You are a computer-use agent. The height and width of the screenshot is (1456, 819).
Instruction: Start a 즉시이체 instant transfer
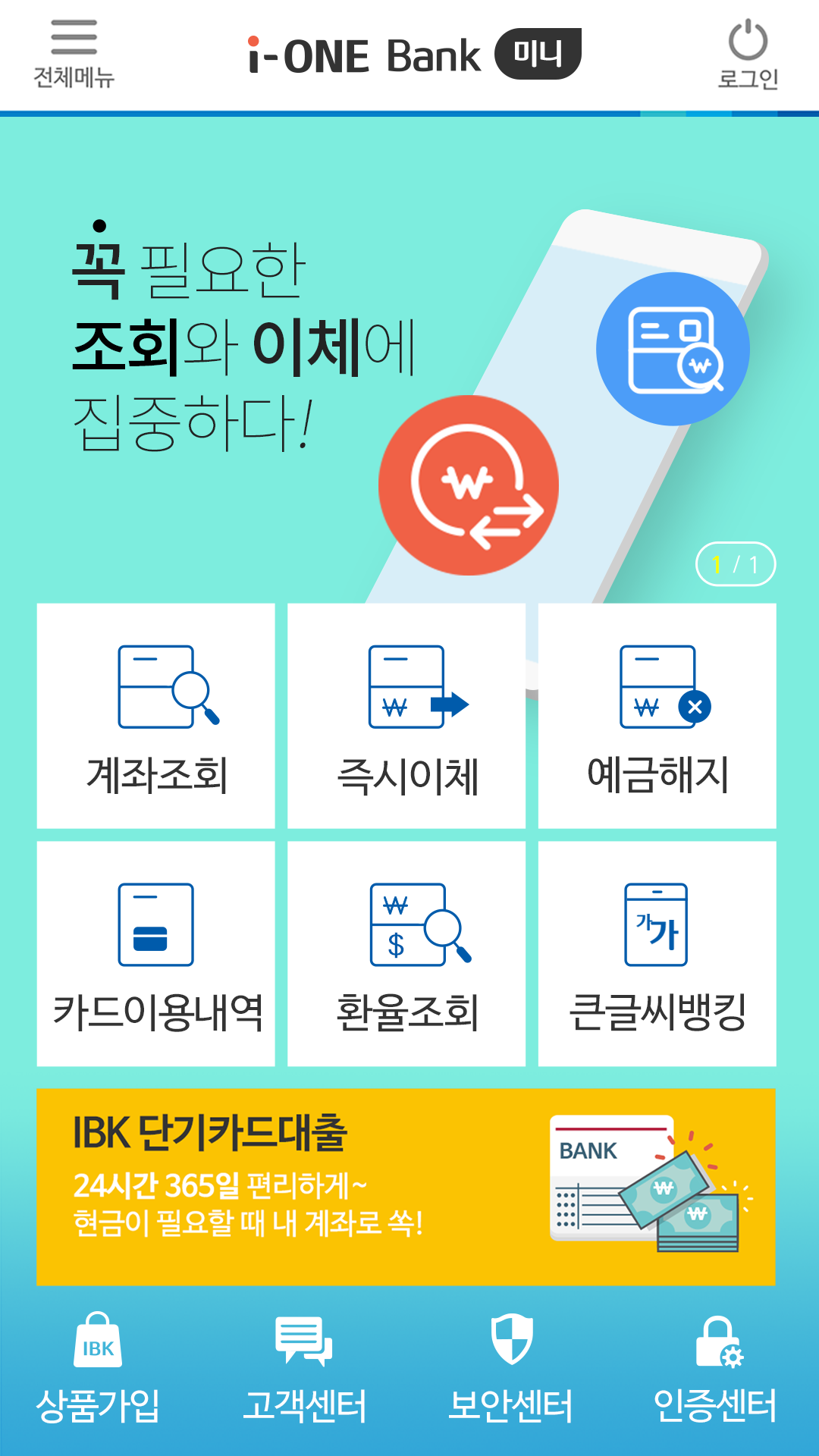[x=406, y=716]
